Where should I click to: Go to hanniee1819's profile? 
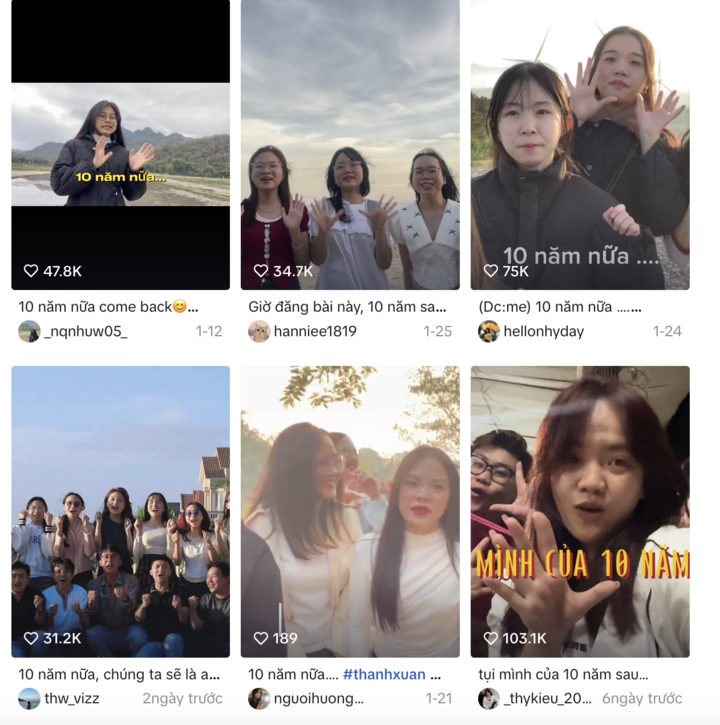(314, 332)
